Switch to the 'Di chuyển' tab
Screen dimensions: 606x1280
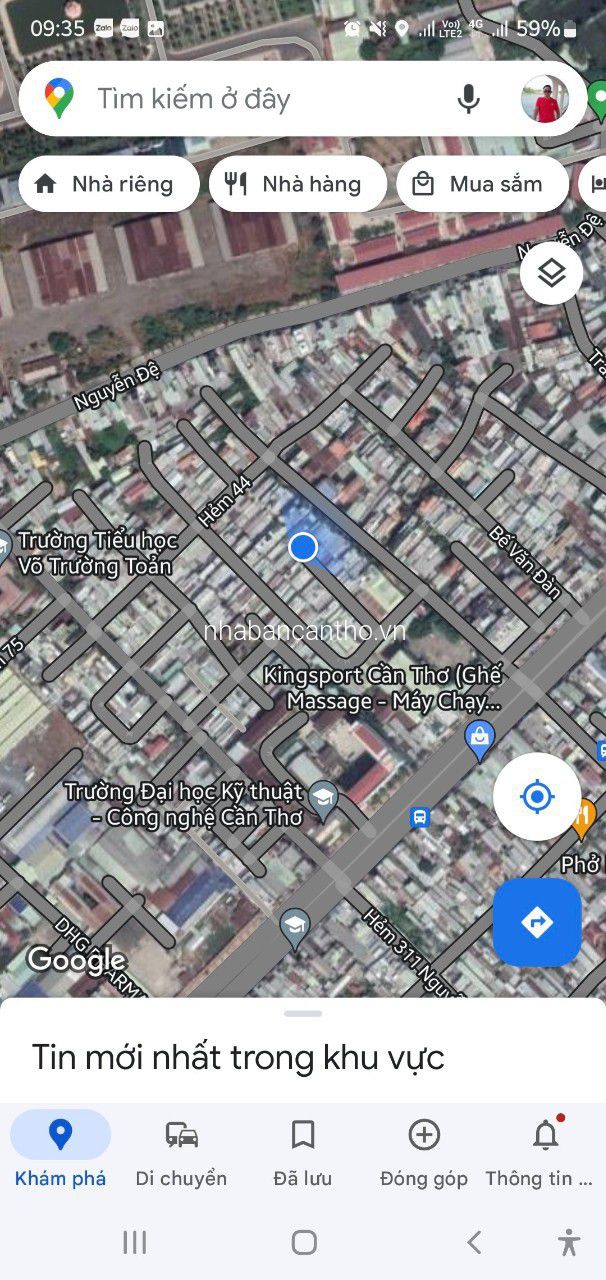click(x=181, y=1152)
